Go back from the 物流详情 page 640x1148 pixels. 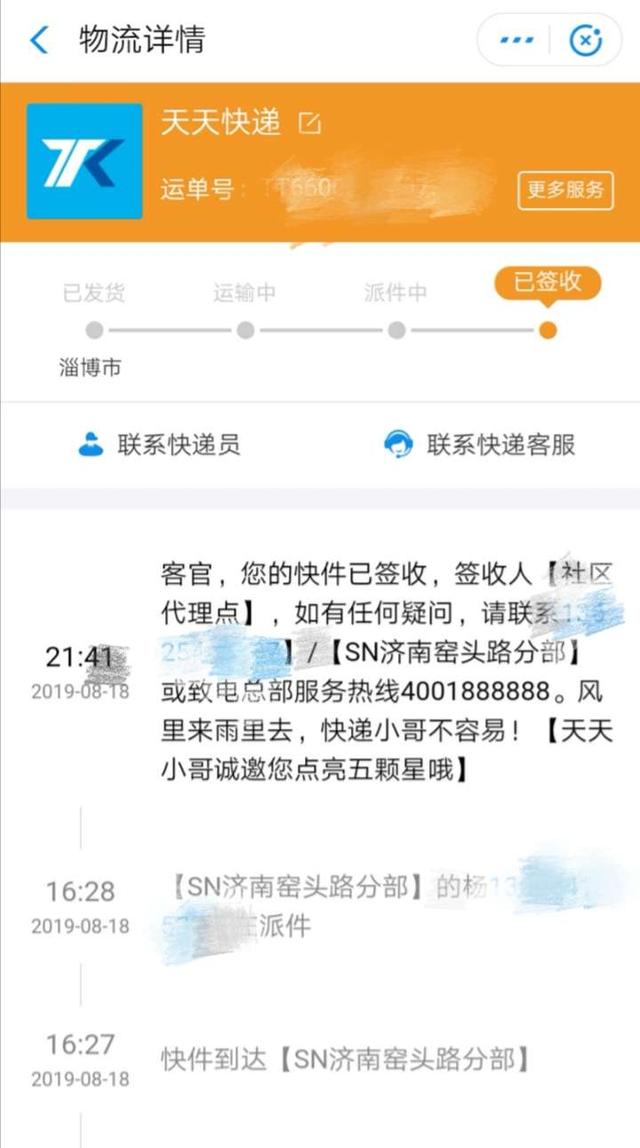(x=40, y=41)
